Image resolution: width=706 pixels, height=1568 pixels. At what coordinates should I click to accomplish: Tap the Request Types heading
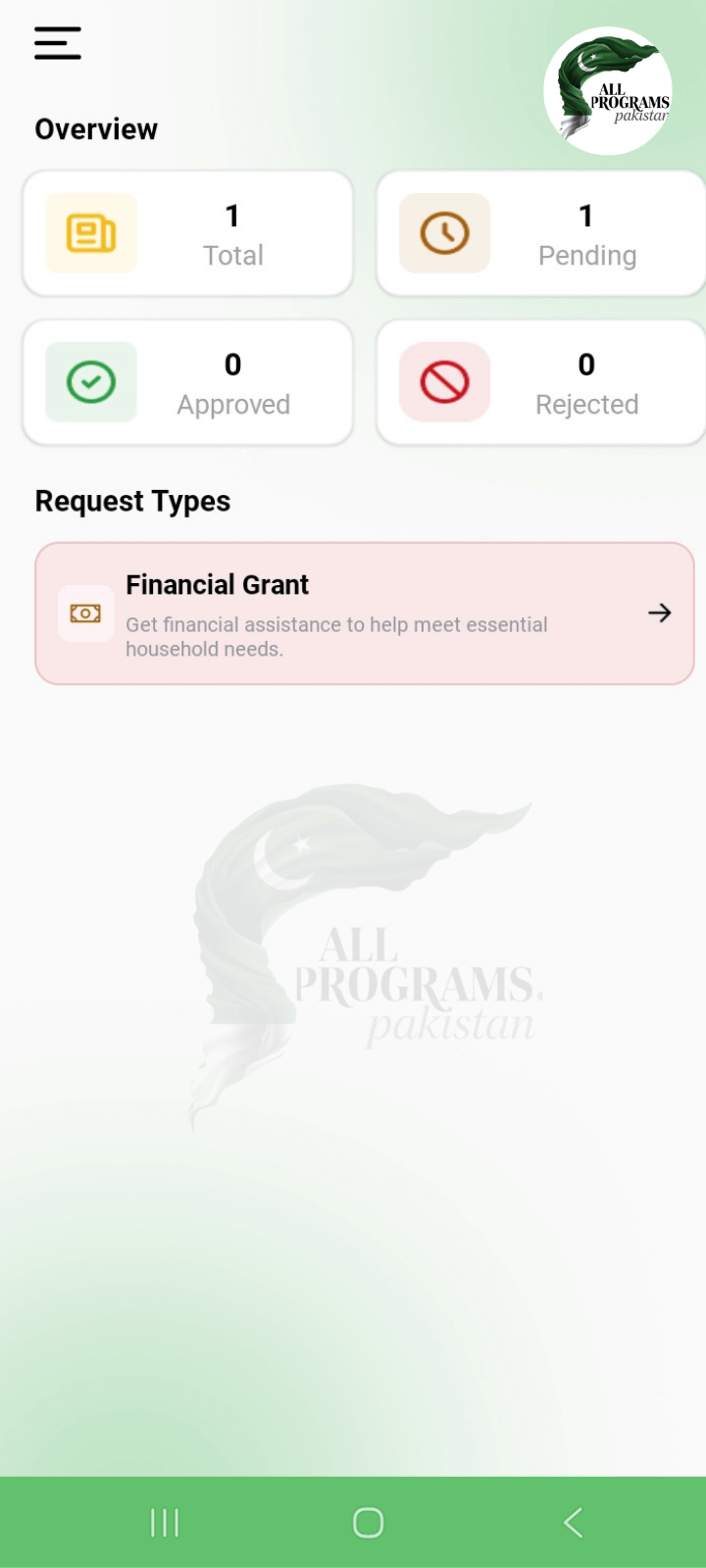pyautogui.click(x=132, y=501)
